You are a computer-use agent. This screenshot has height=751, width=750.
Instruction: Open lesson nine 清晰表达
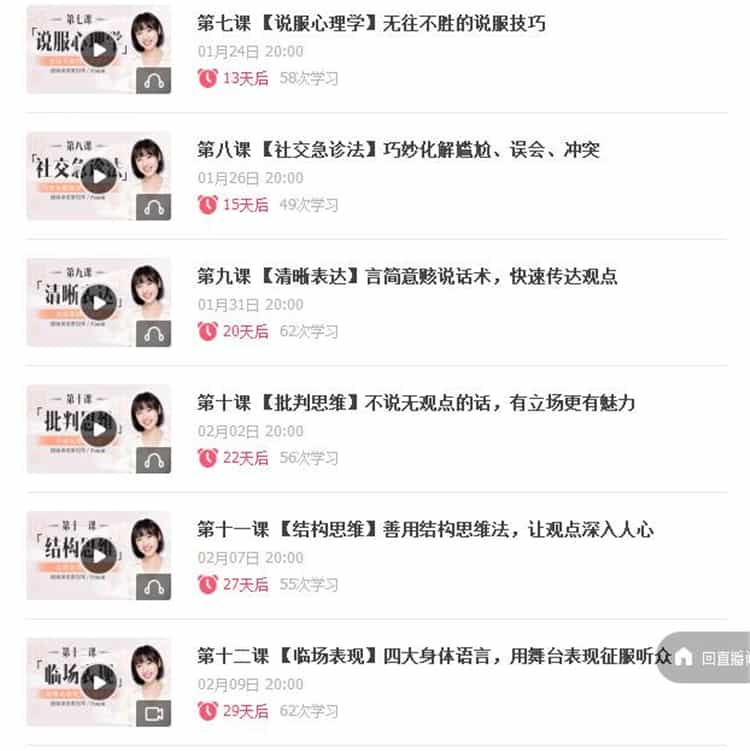click(406, 277)
